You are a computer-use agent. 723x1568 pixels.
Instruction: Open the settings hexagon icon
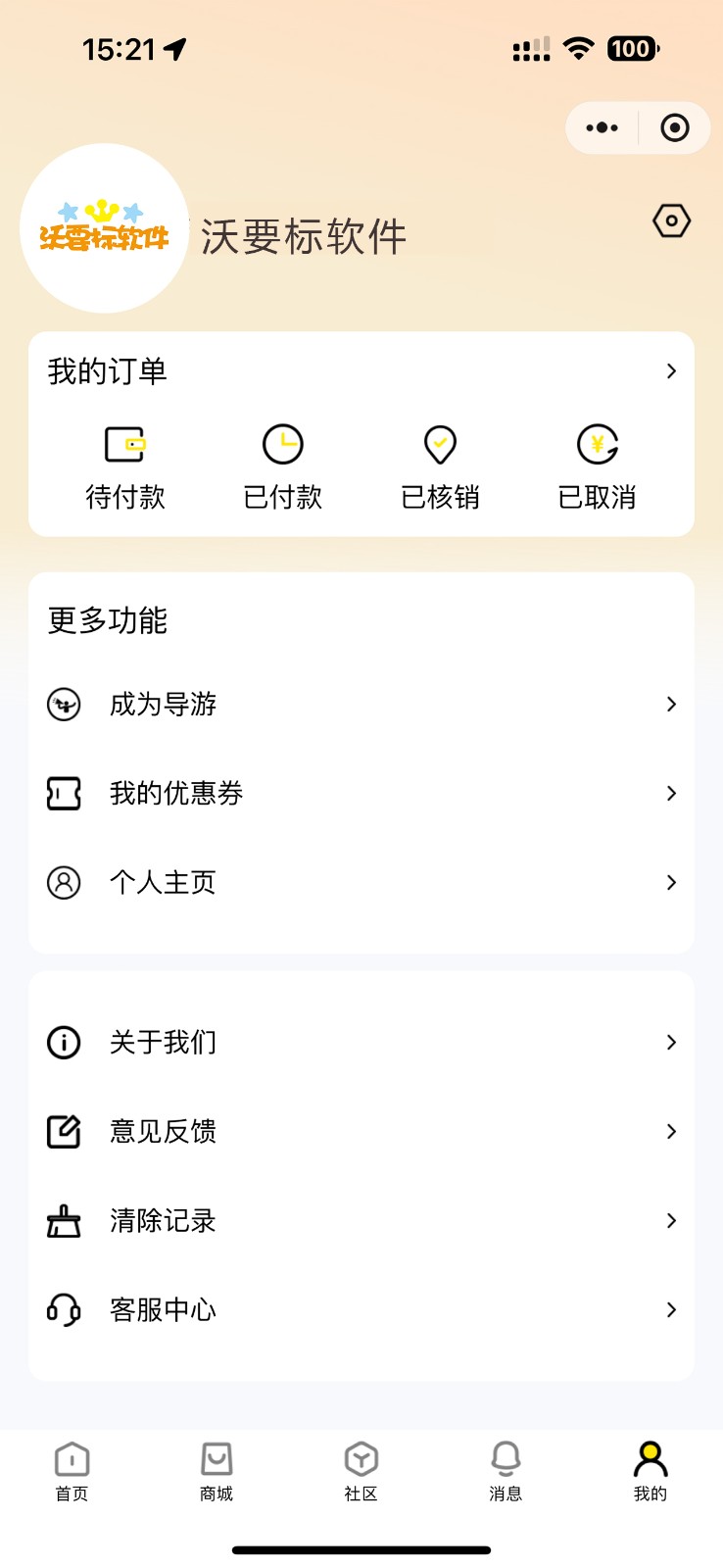pos(672,221)
